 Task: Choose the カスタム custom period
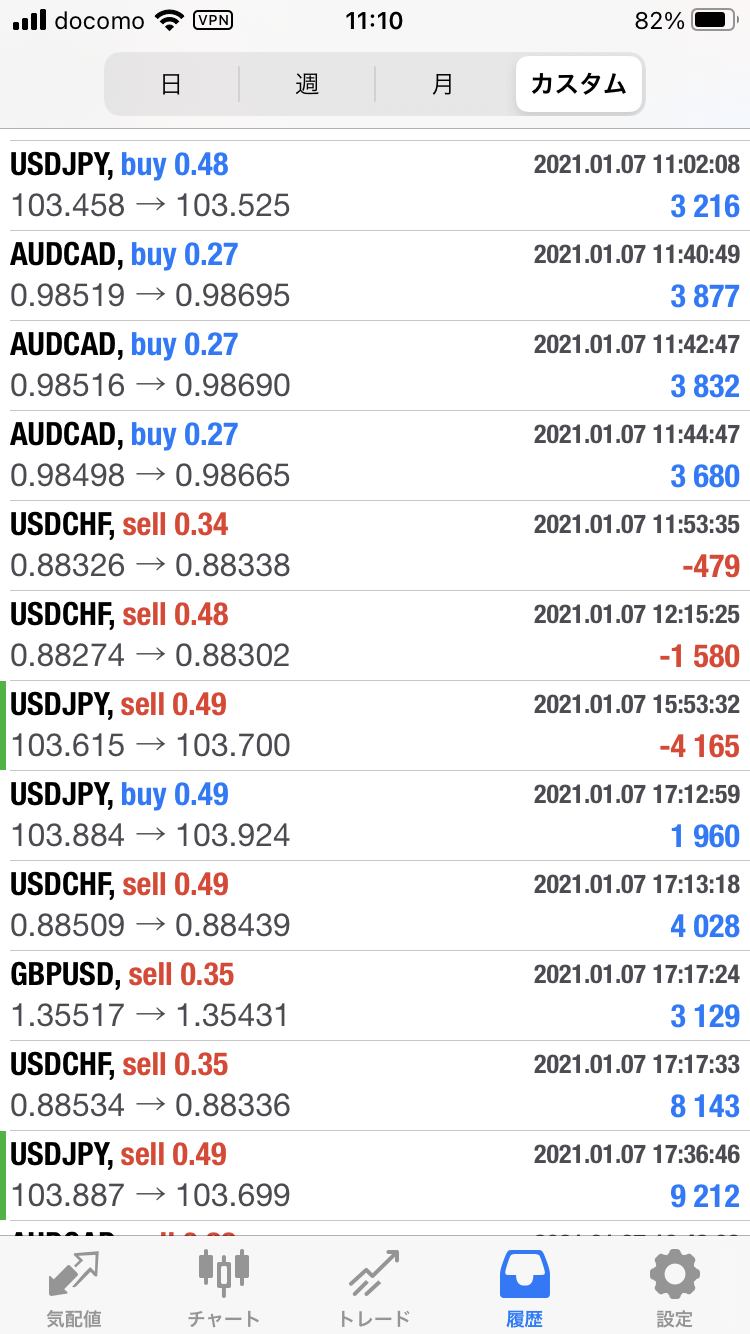[x=579, y=84]
